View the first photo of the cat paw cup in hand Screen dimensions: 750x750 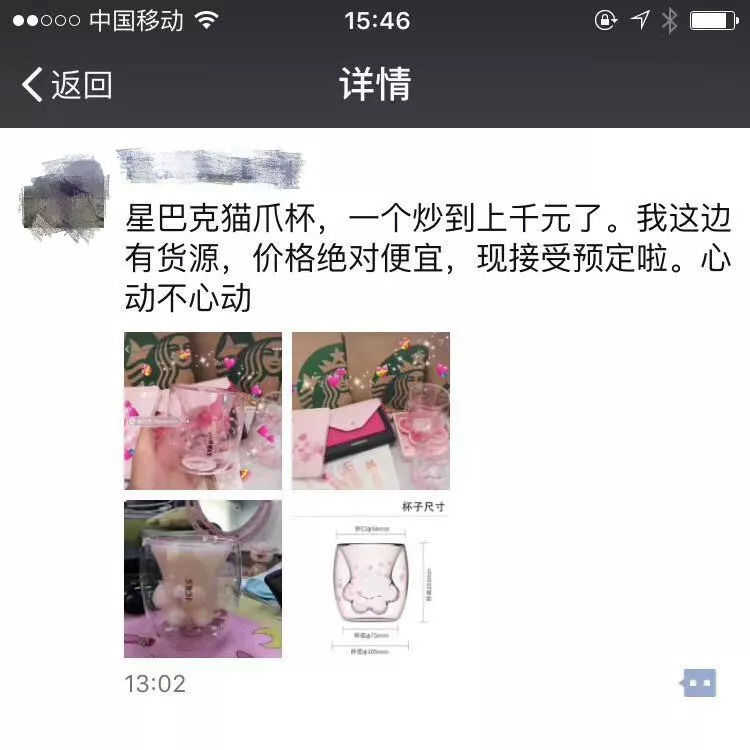[x=203, y=411]
